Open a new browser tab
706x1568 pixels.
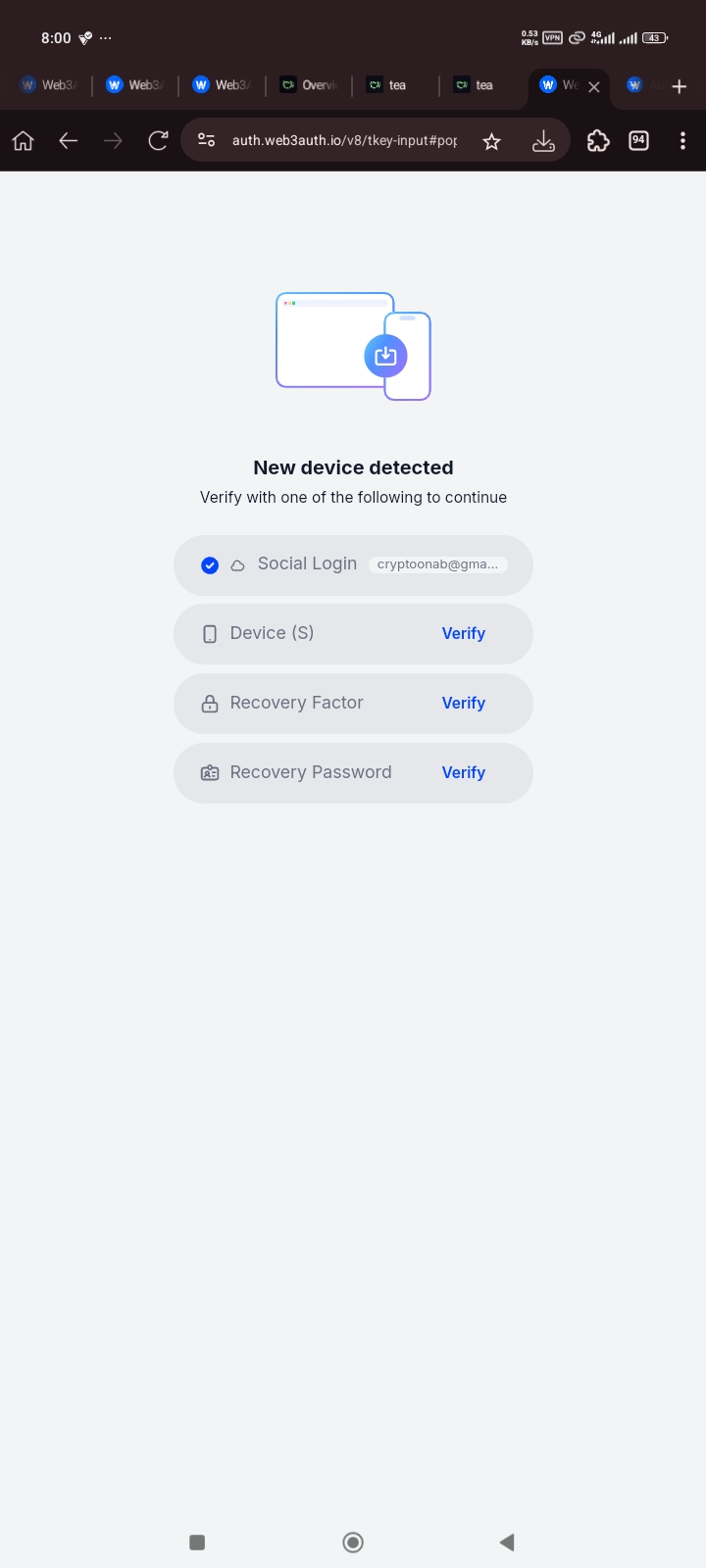[x=679, y=86]
